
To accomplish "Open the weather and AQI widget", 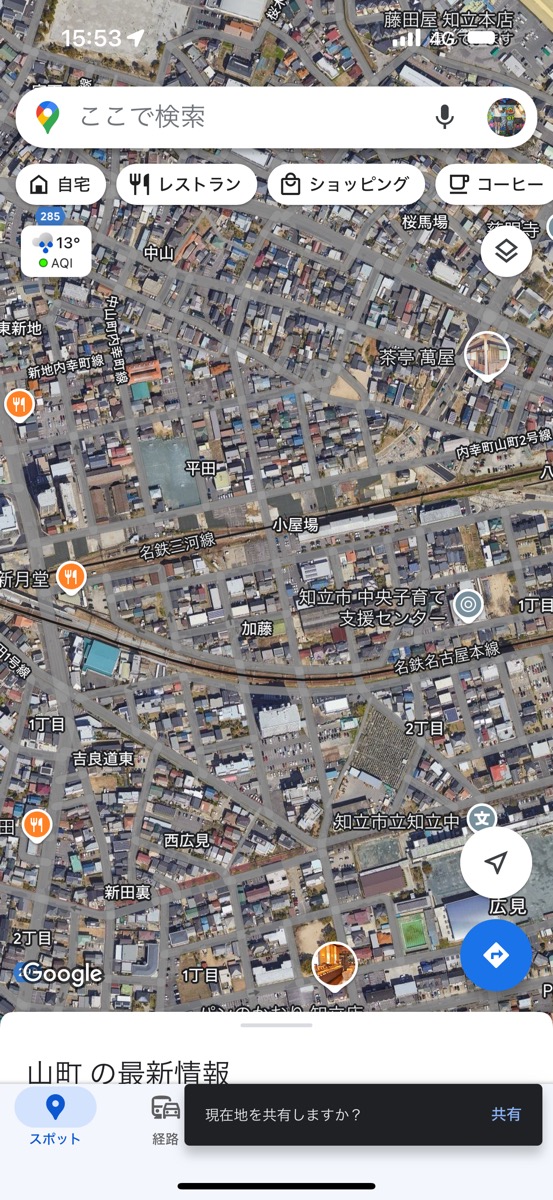I will pos(56,251).
